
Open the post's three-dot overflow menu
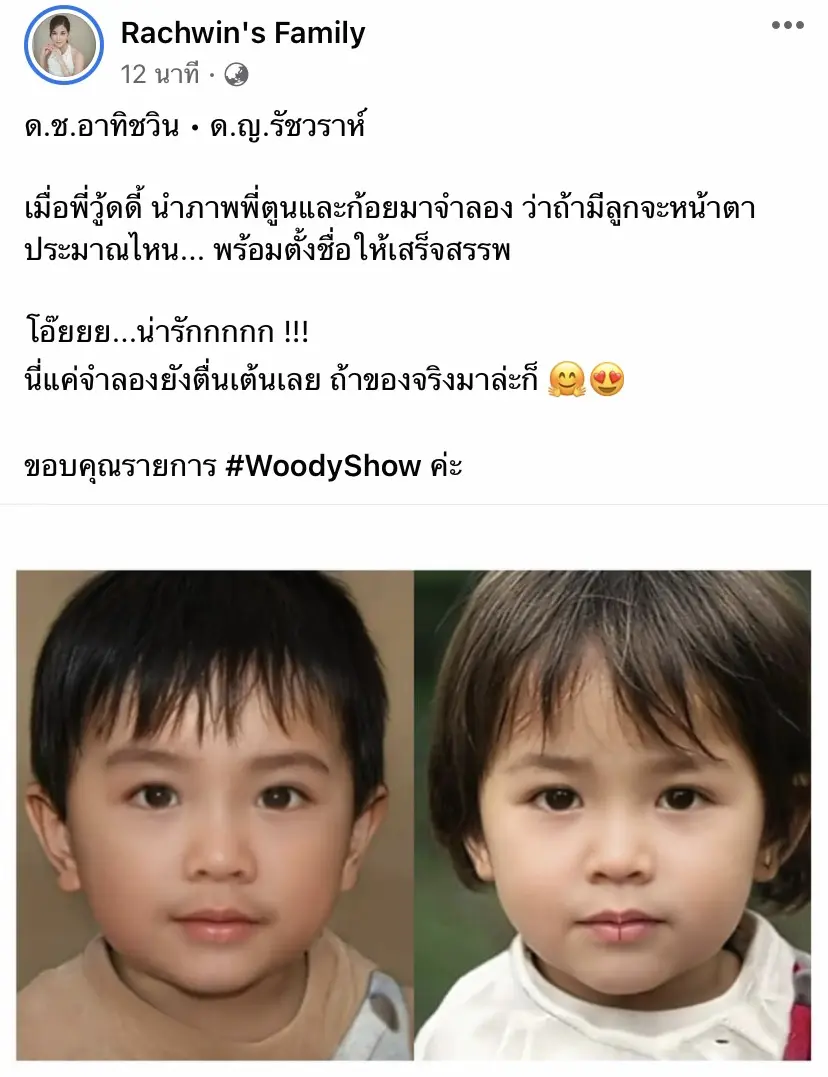click(x=787, y=26)
